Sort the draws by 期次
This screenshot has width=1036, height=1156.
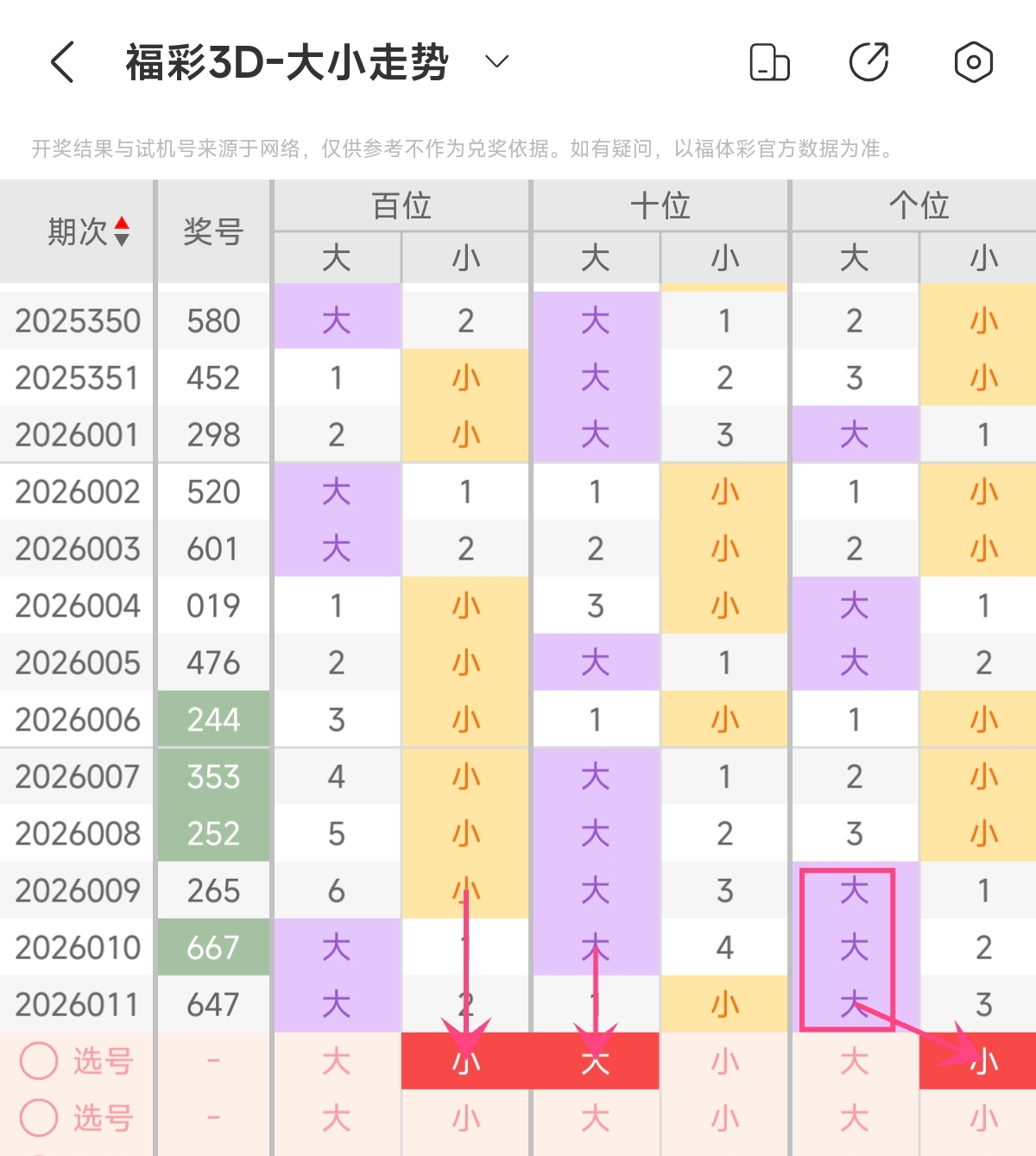[122, 231]
